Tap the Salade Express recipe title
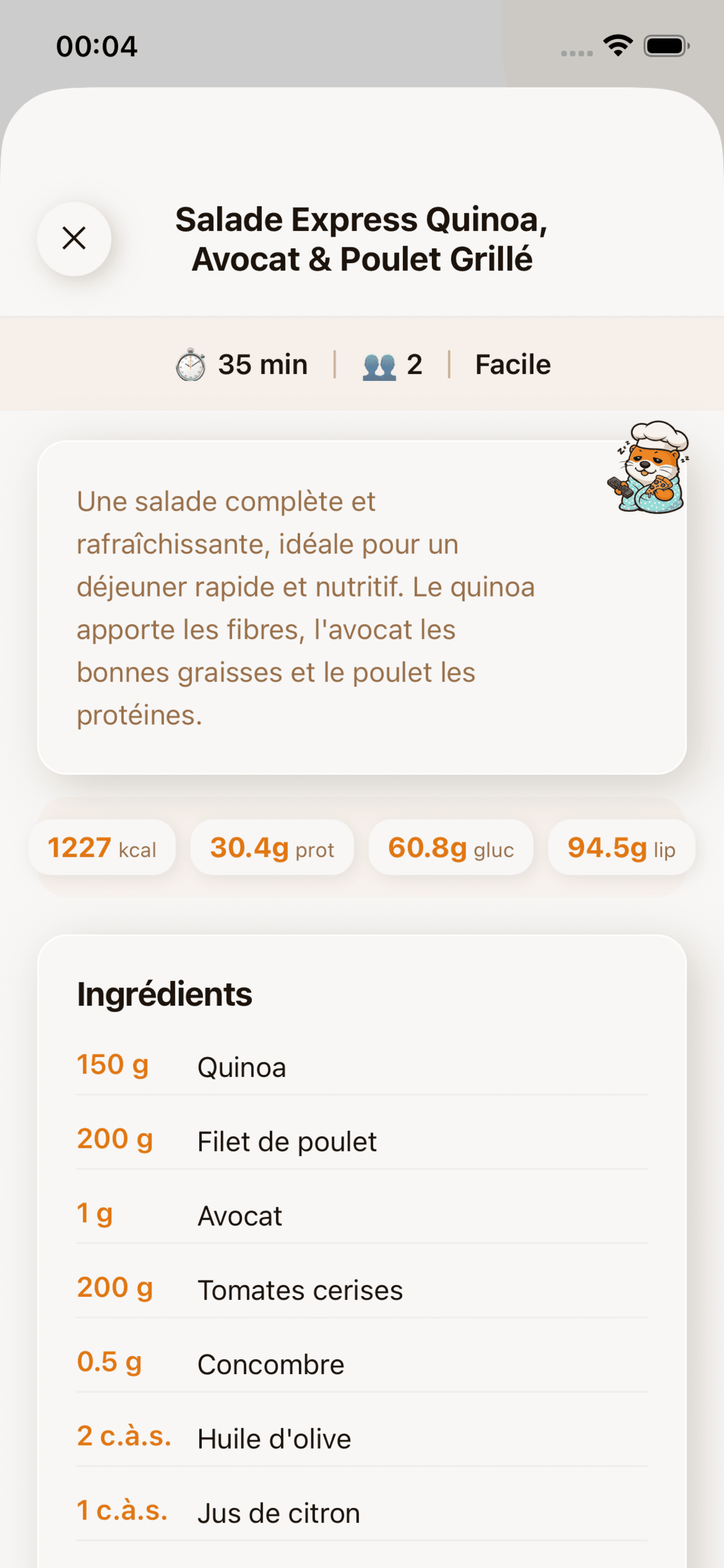 (x=362, y=239)
